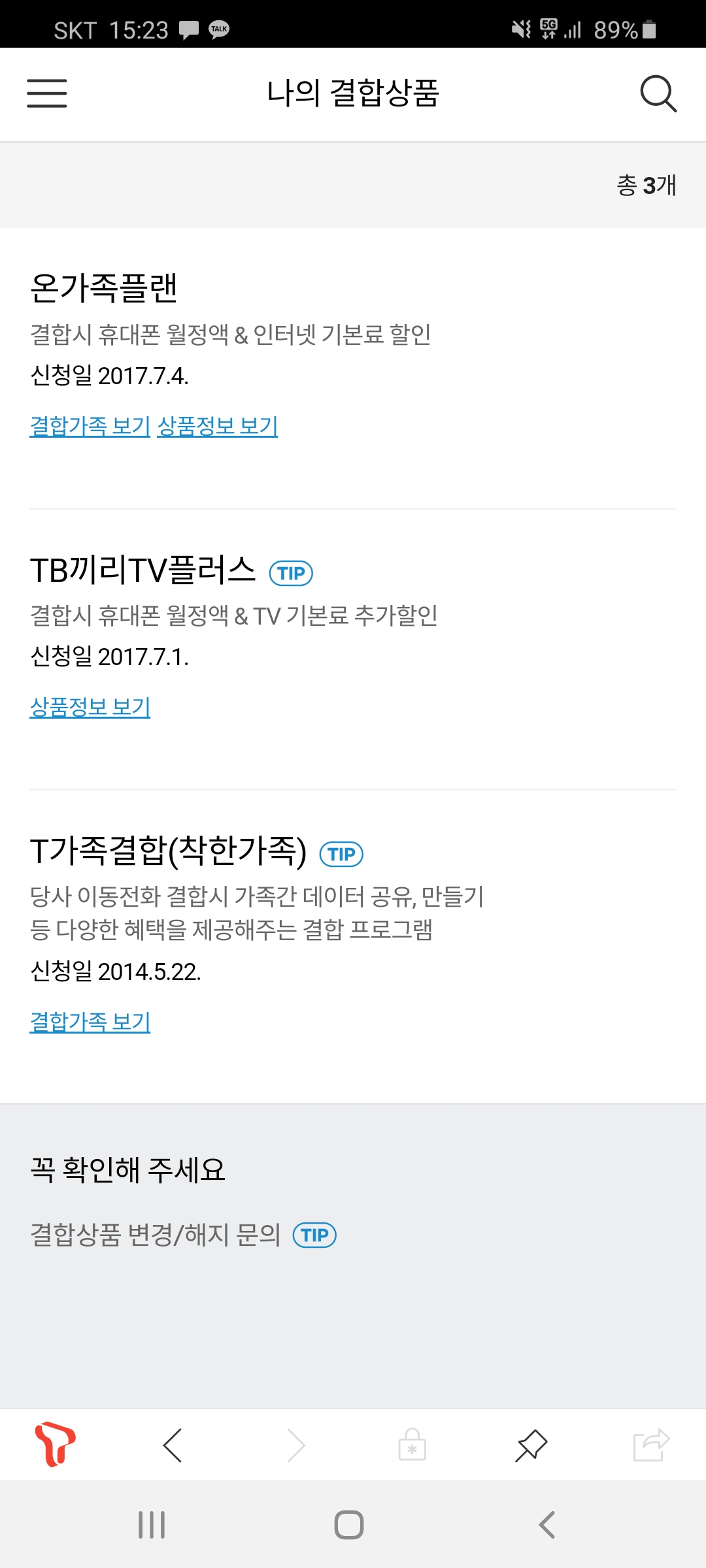Image resolution: width=706 pixels, height=1568 pixels.
Task: Show the TIP for T가족결합(착한가족)
Action: coord(341,854)
